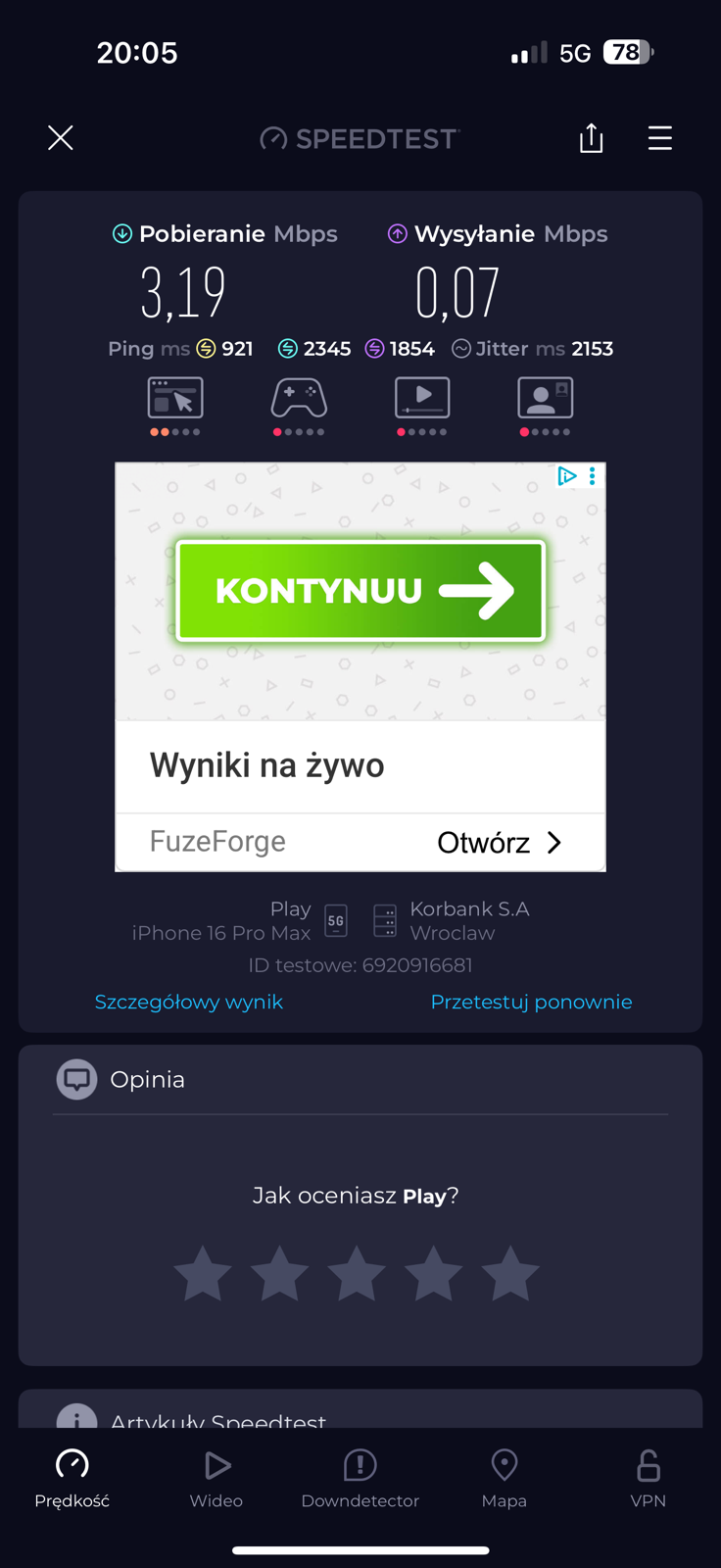Open the FuzeForge ad via Otwórz

click(499, 842)
